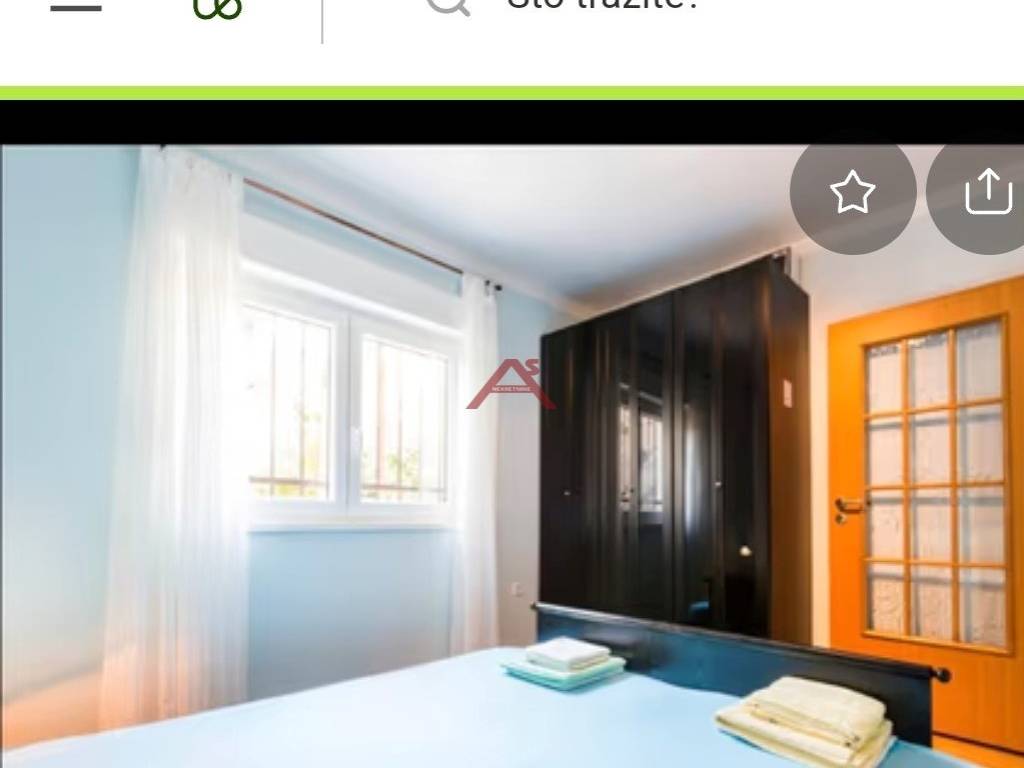Open the bedroom photo in full view
Viewport: 1024px width, 768px height.
coord(512,456)
